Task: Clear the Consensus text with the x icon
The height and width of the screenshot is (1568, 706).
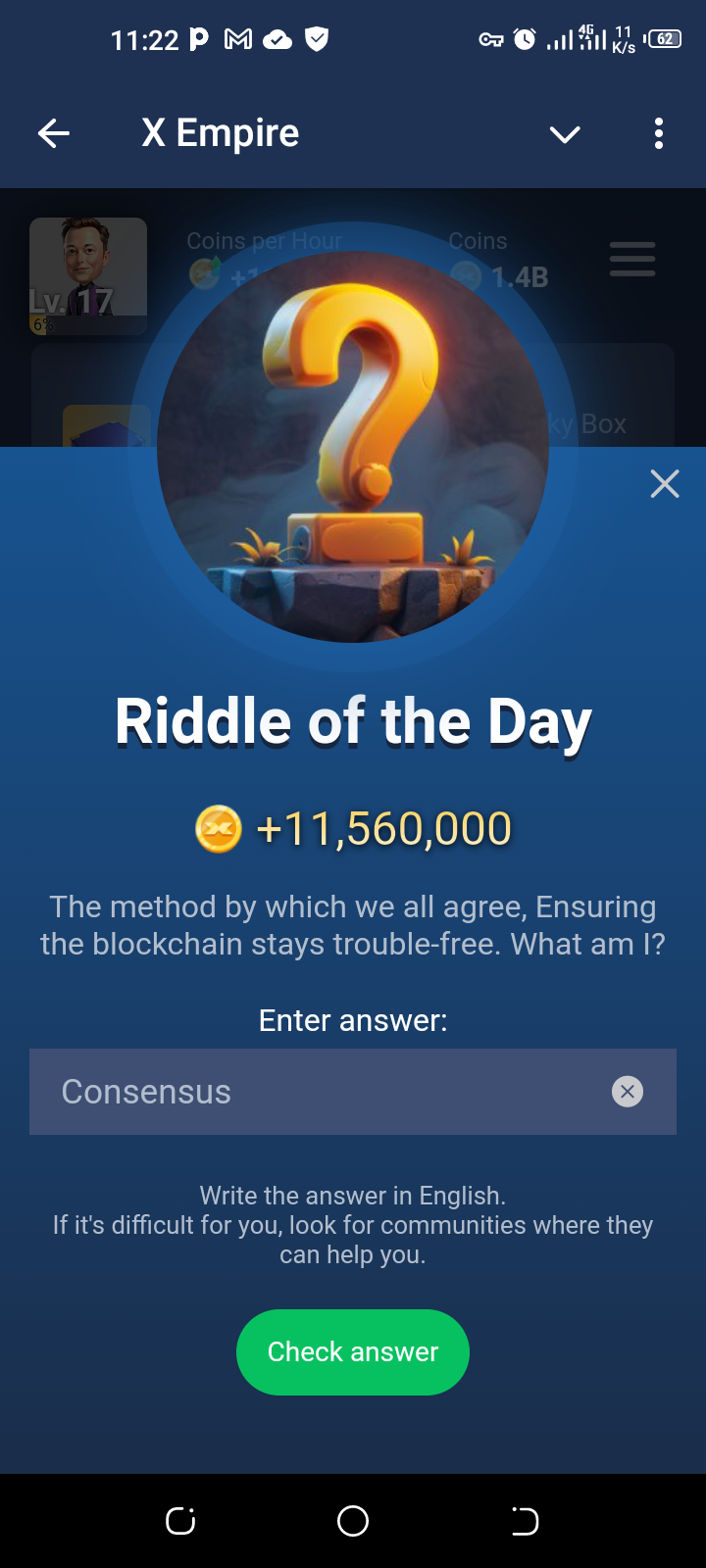Action: point(628,1091)
